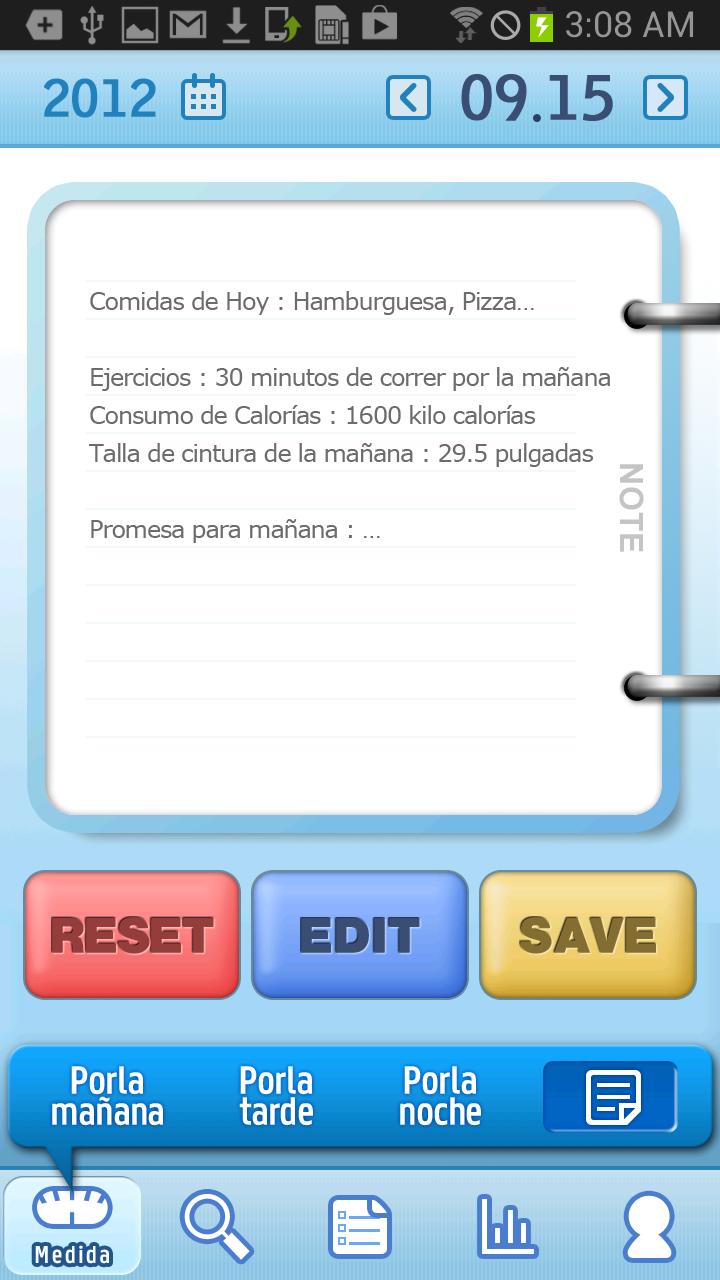Open the note icon tab
This screenshot has width=720, height=1280.
click(611, 1097)
